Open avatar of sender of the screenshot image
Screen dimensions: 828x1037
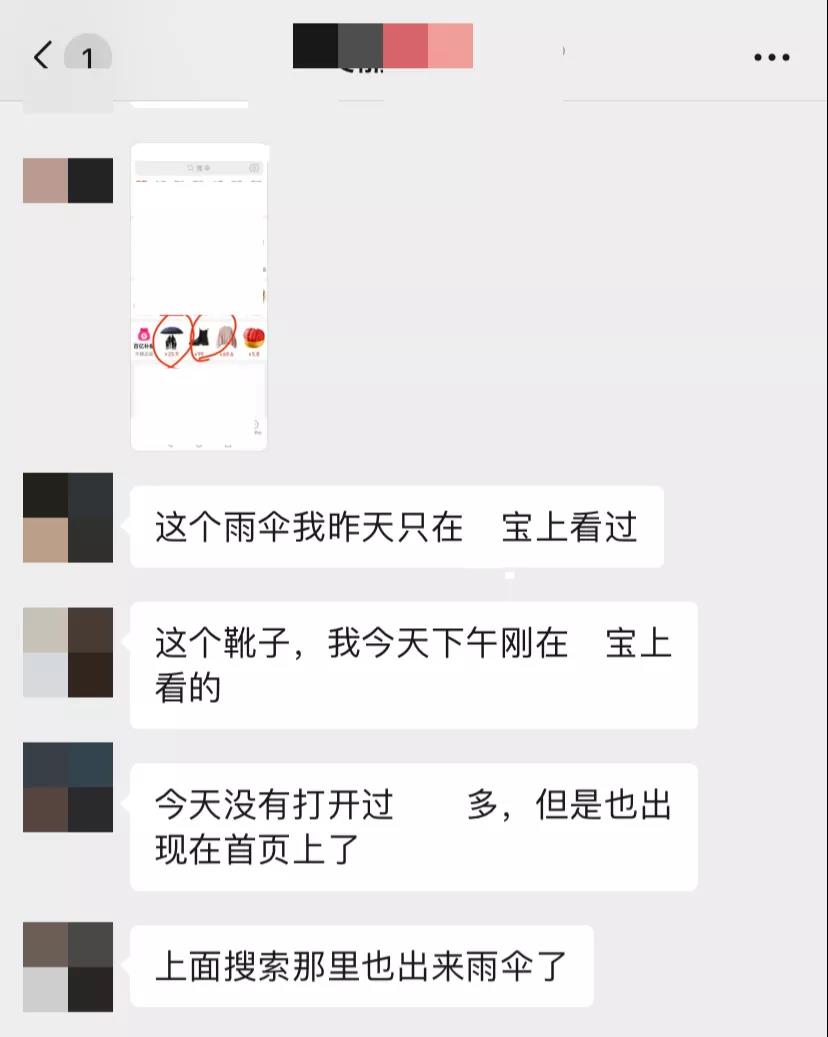pyautogui.click(x=68, y=180)
